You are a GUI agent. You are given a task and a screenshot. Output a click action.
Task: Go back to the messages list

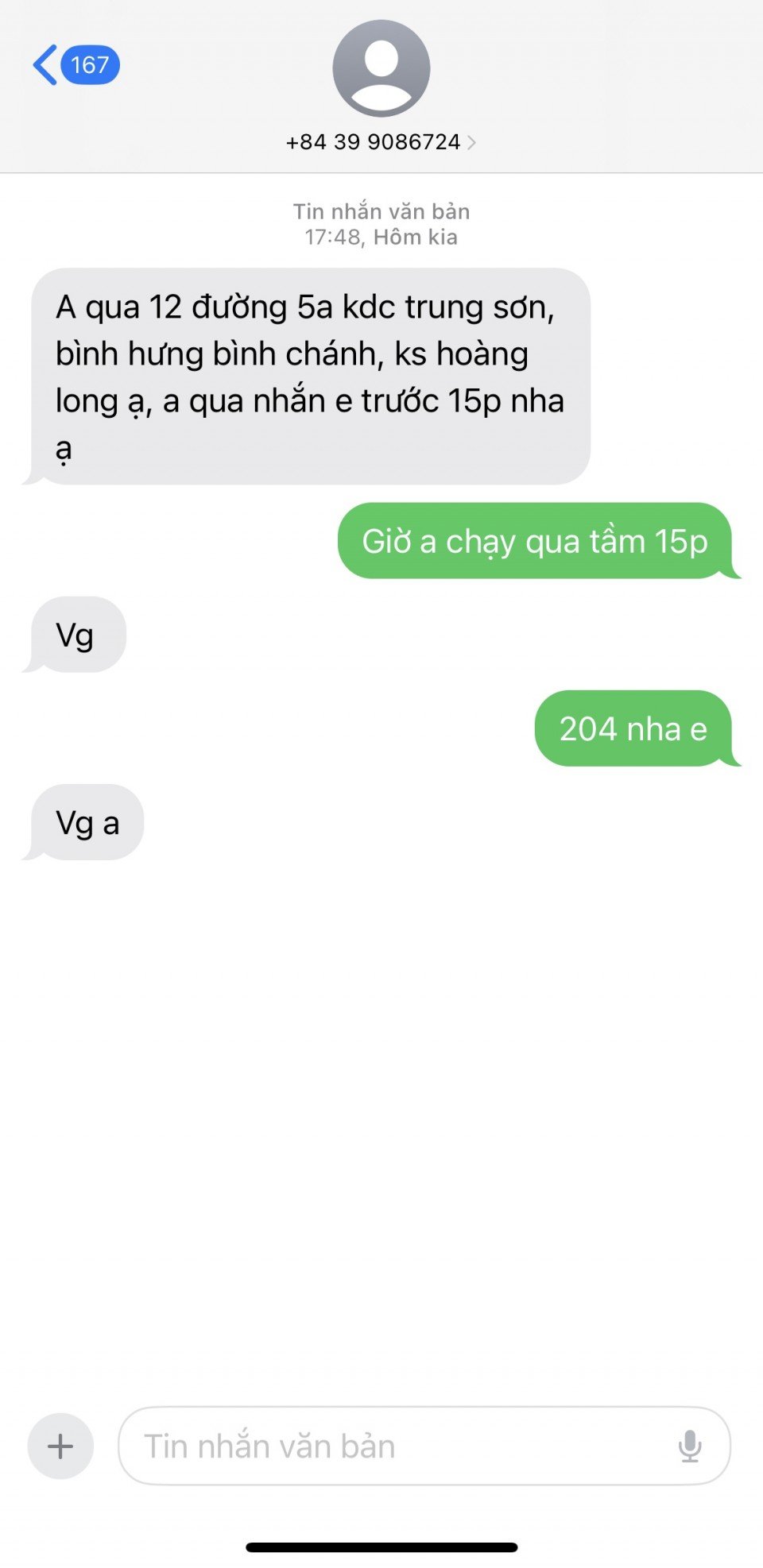tap(73, 65)
